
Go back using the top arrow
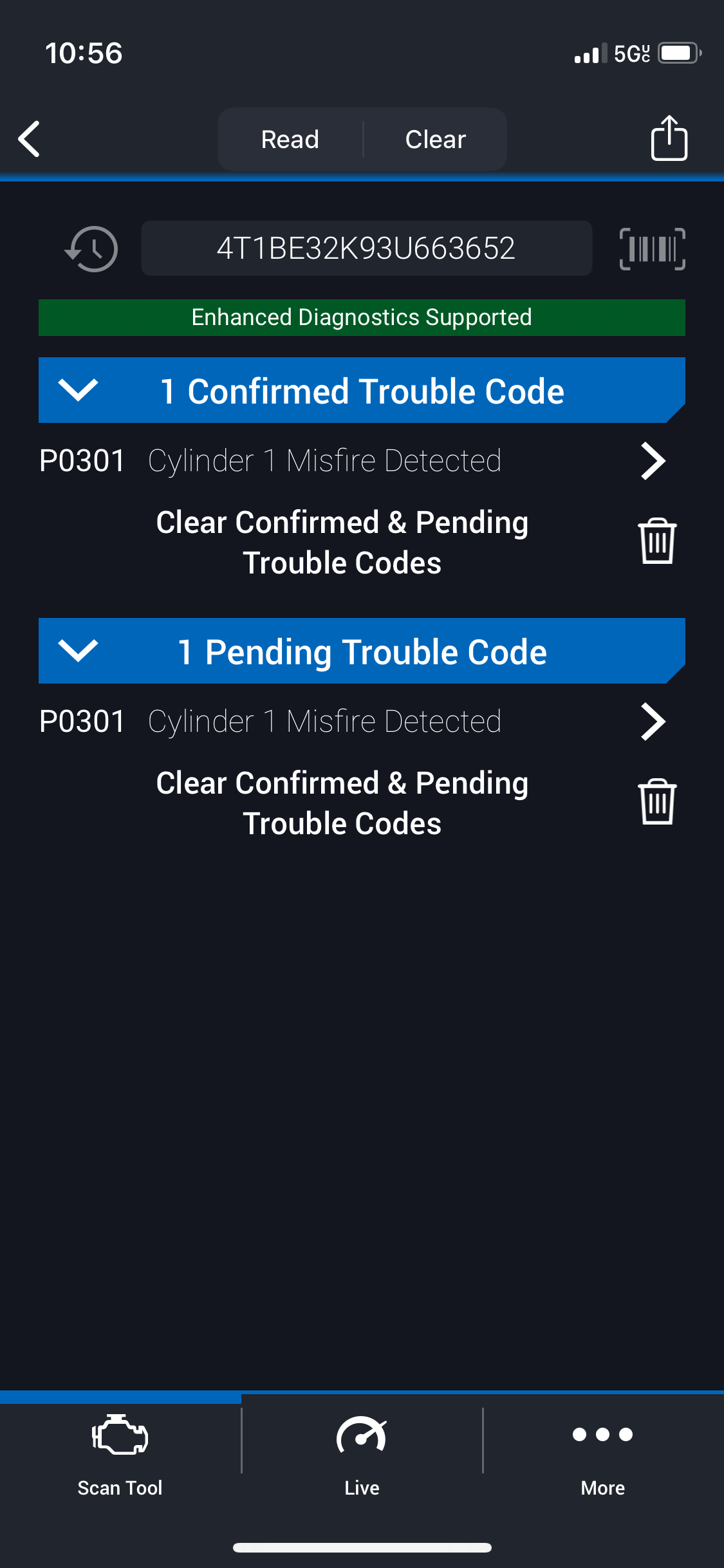click(29, 139)
